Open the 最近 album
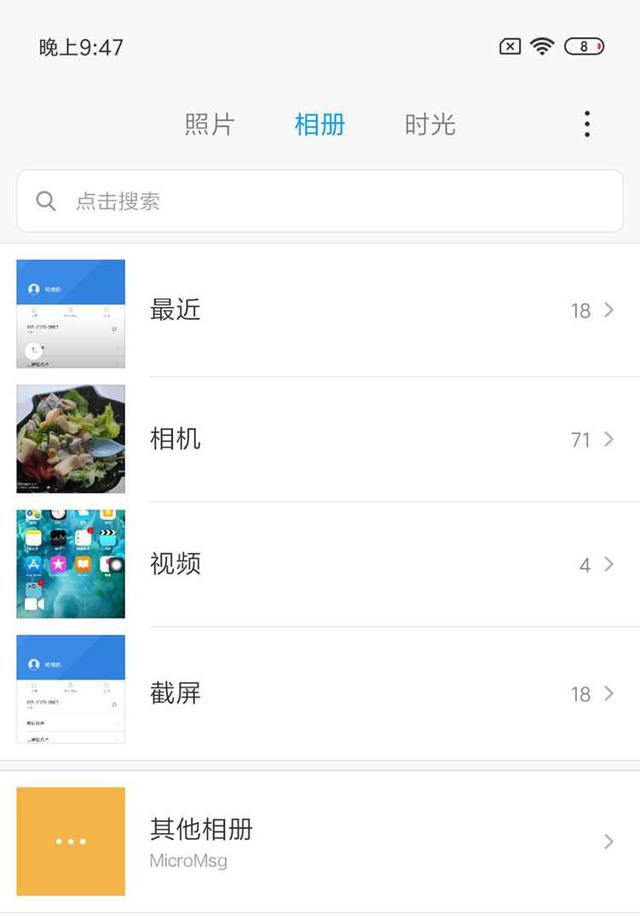 [x=320, y=311]
